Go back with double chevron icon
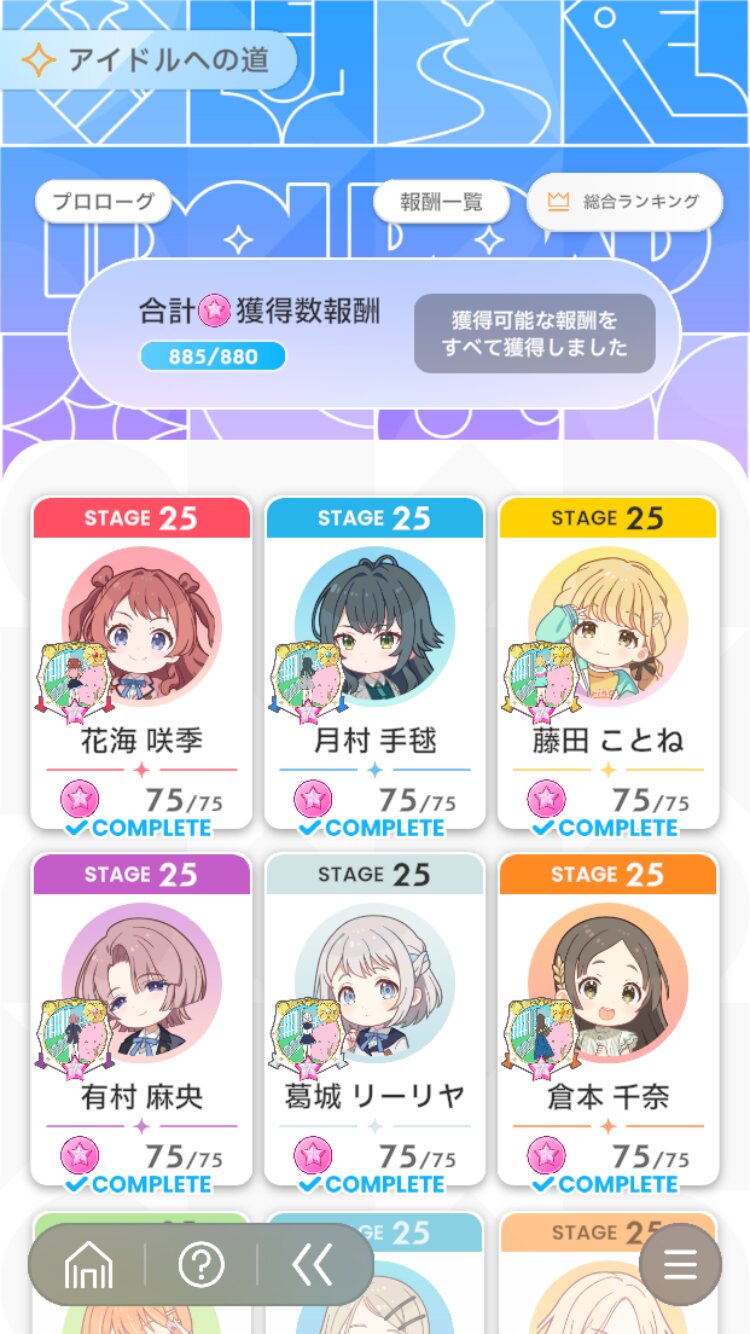 (312, 1266)
